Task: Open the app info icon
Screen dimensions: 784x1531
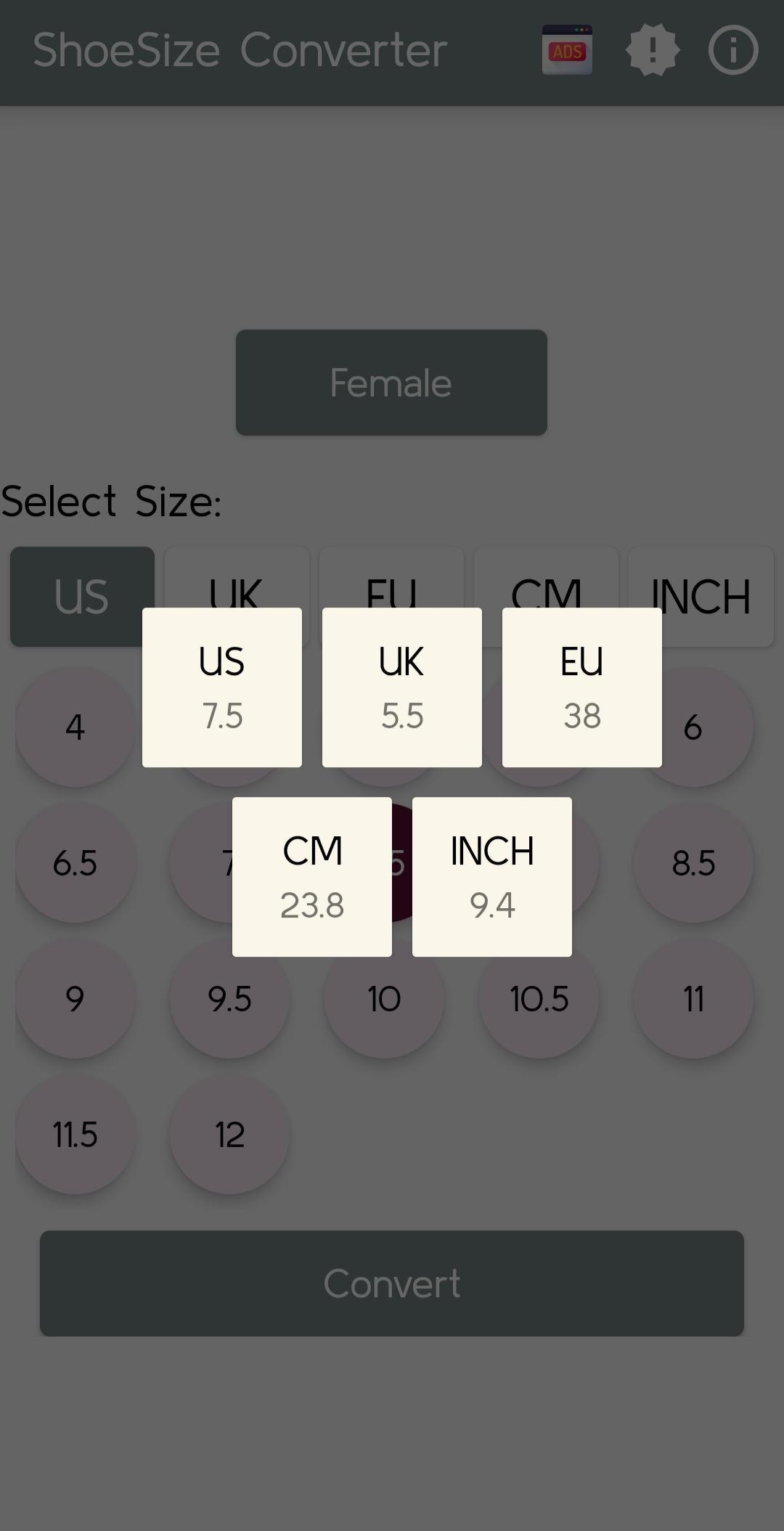Action: [x=733, y=50]
